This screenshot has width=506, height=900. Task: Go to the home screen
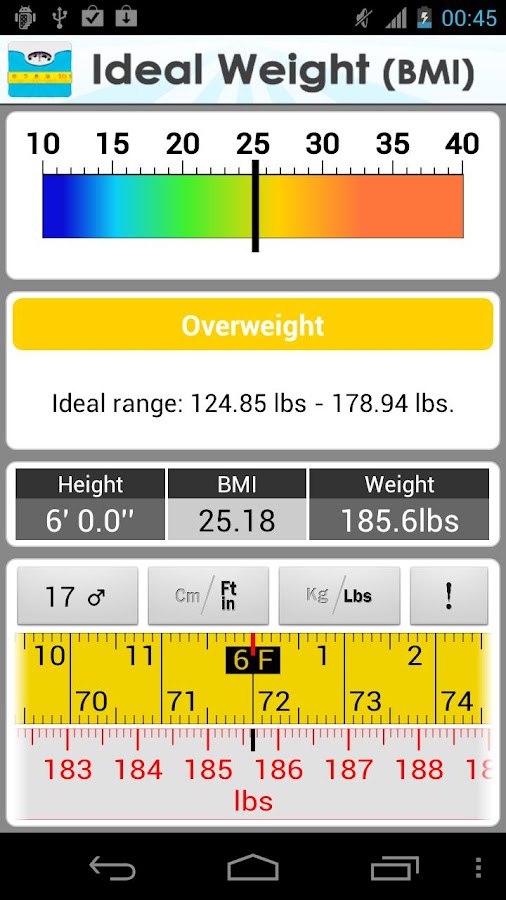click(253, 868)
